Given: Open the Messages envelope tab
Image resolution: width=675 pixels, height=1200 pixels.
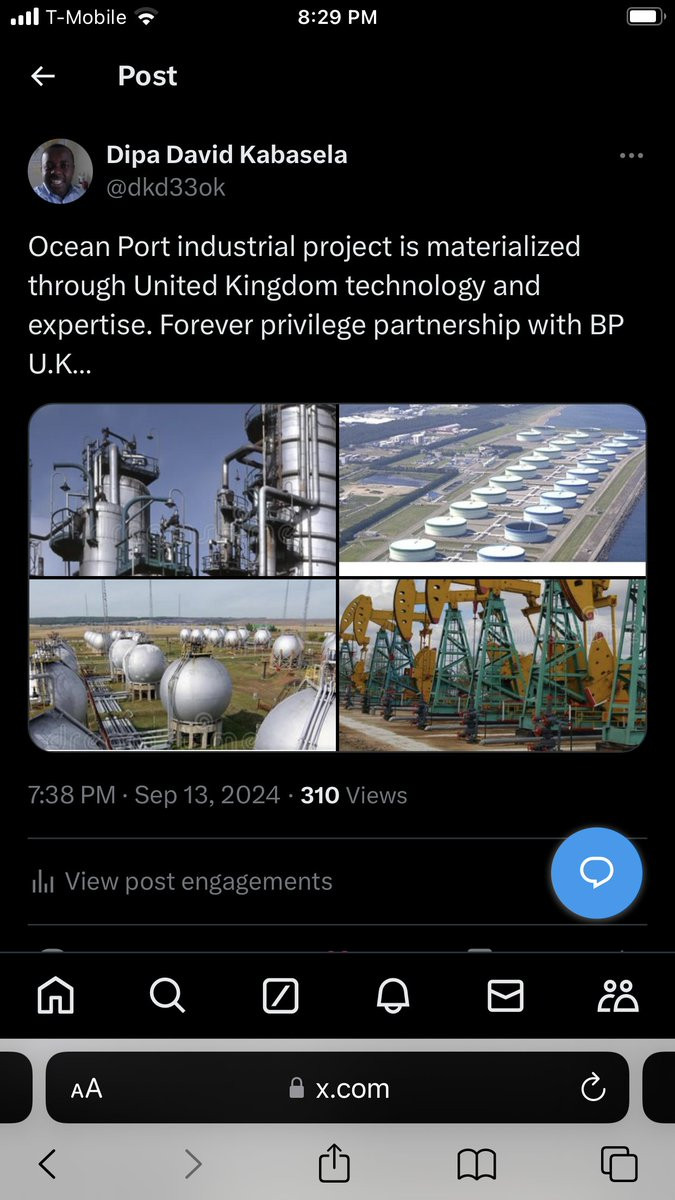Looking at the screenshot, I should point(505,995).
